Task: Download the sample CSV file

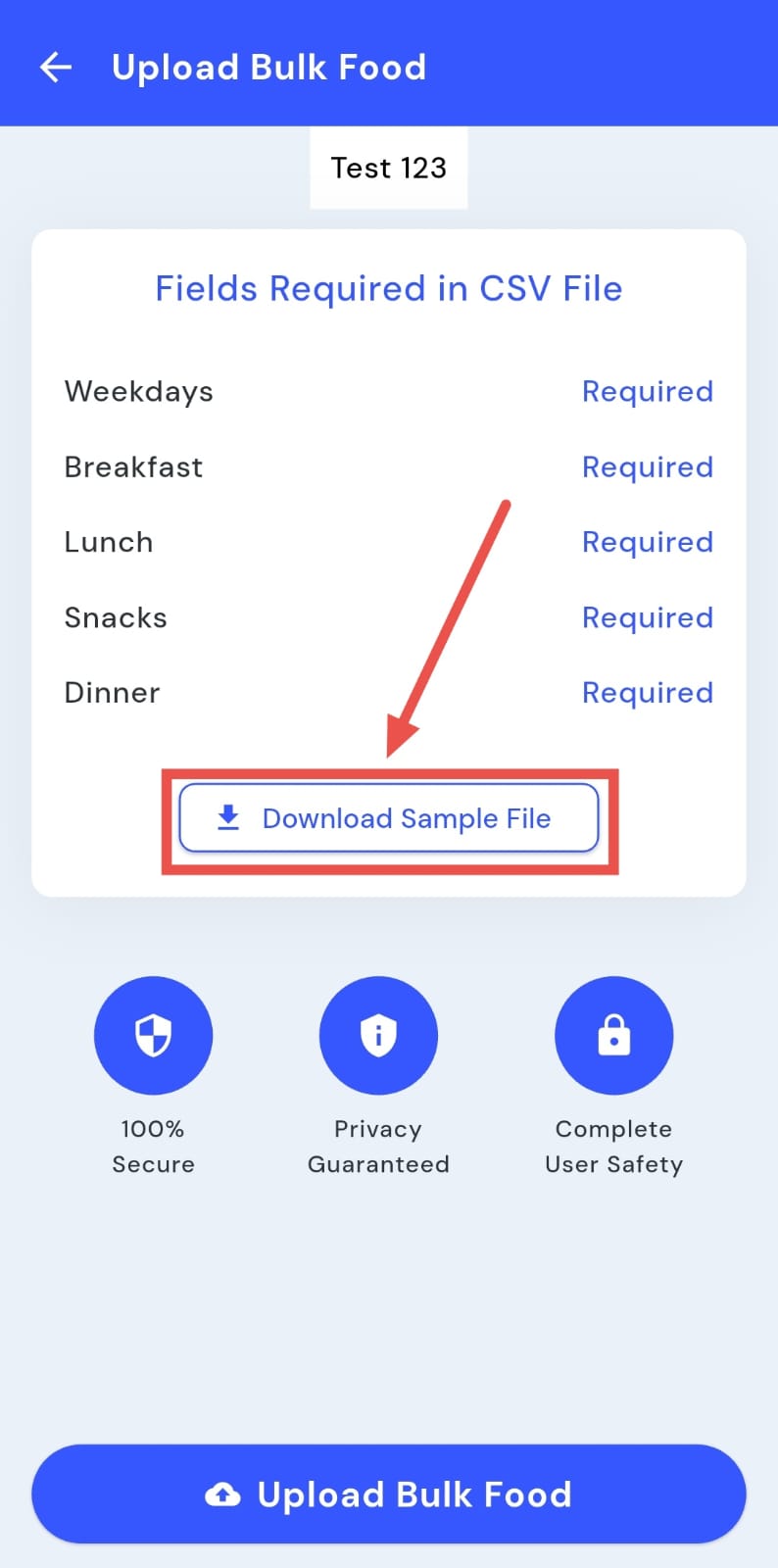Action: [389, 818]
